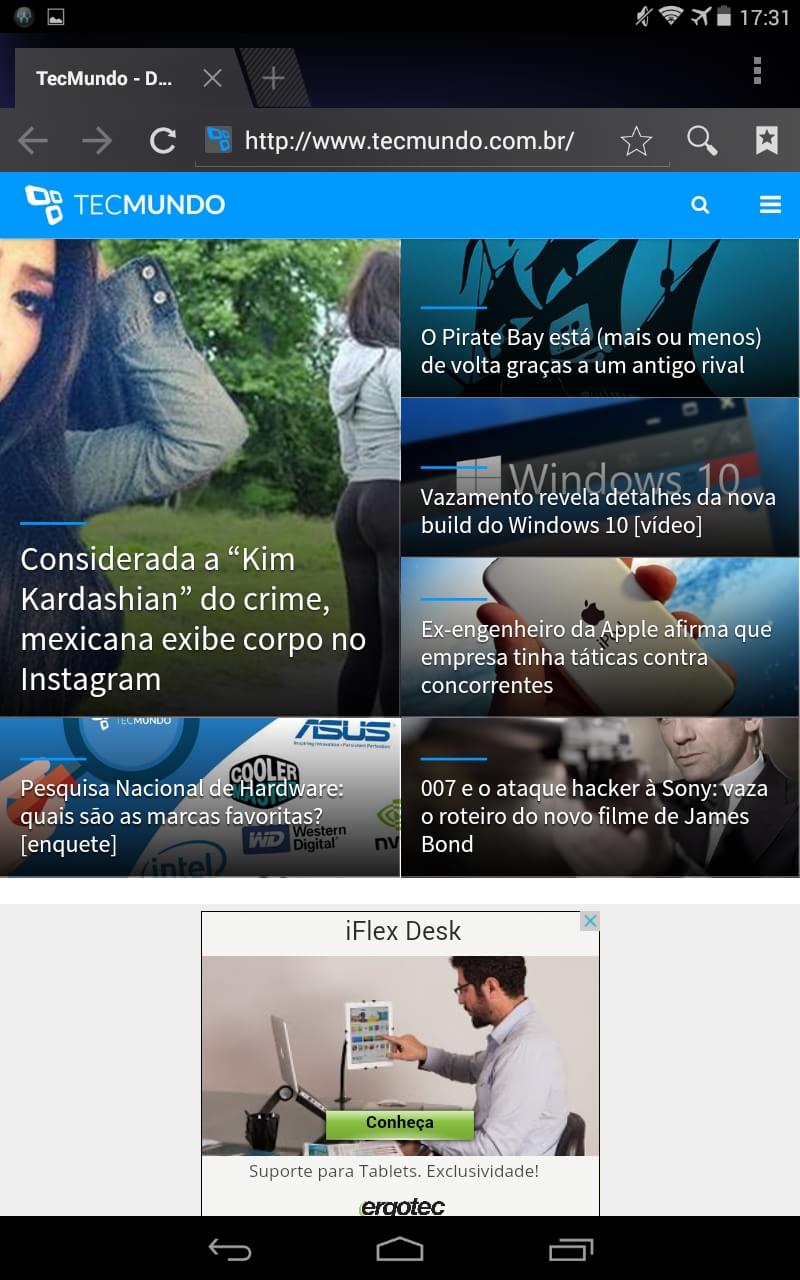Viewport: 800px width, 1280px height.
Task: Open the browser search magnifier
Action: point(702,141)
